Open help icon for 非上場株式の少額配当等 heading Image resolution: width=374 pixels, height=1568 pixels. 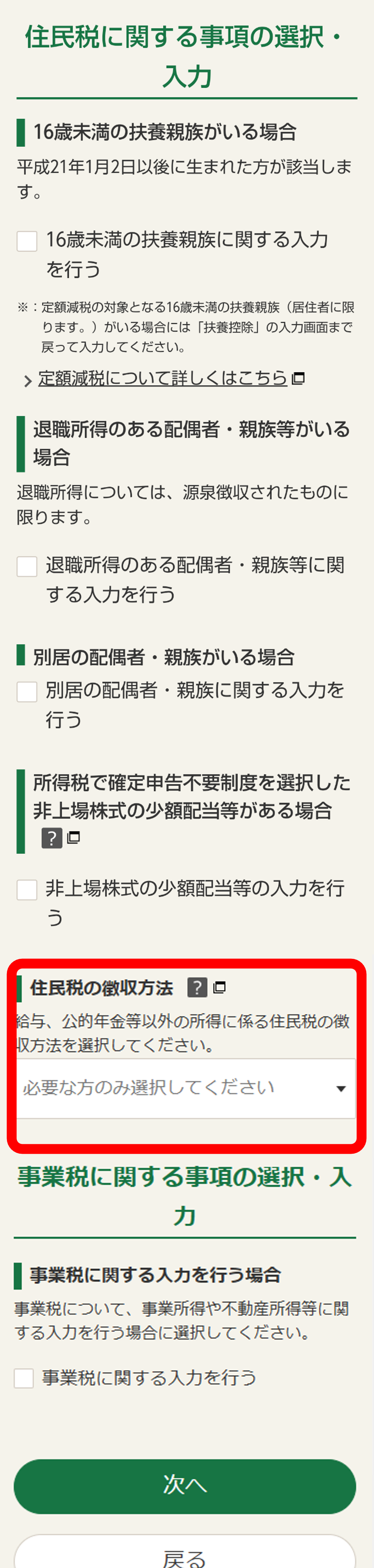point(52,838)
